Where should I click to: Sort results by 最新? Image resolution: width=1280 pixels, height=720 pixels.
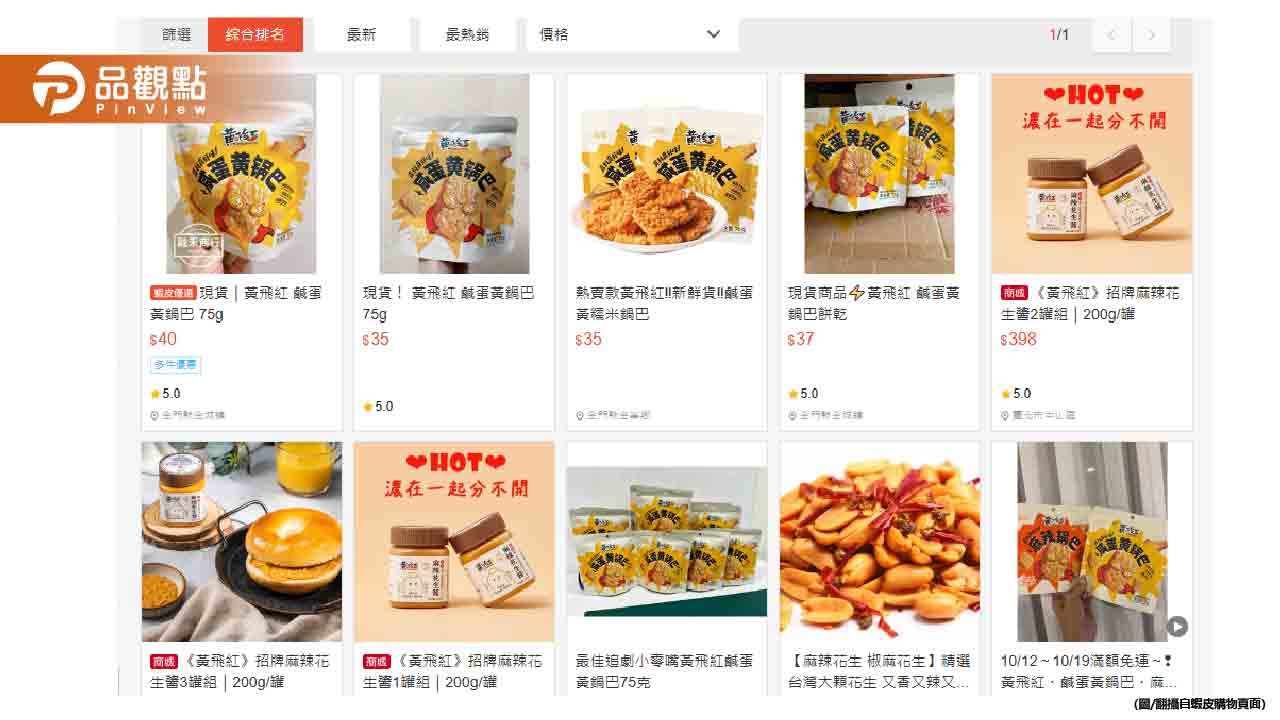(362, 35)
